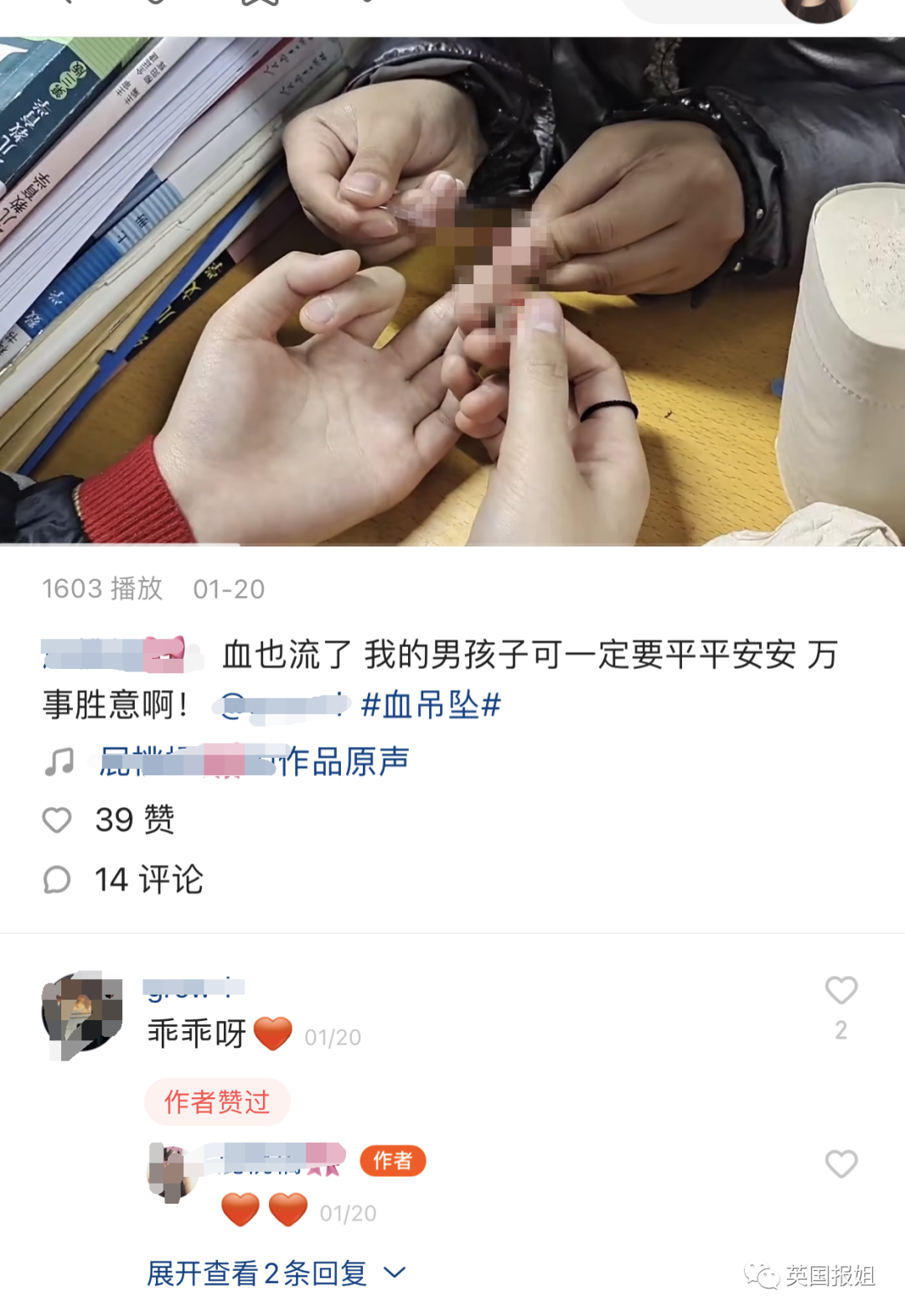Expand 展开查看2条回复 replies
The width and height of the screenshot is (905, 1316).
(x=277, y=1273)
